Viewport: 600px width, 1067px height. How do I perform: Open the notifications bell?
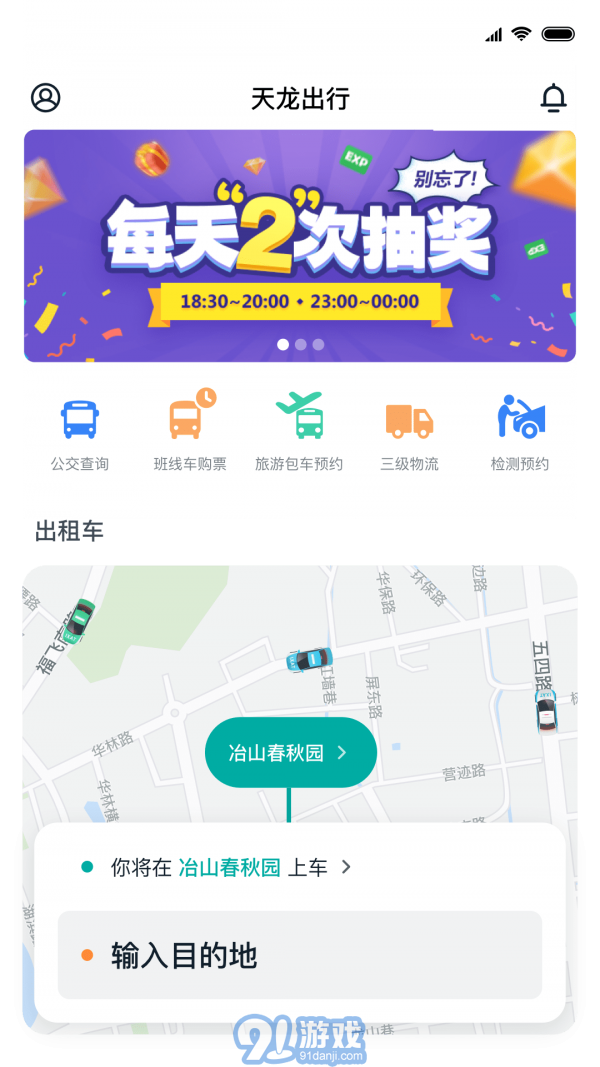pyautogui.click(x=553, y=98)
